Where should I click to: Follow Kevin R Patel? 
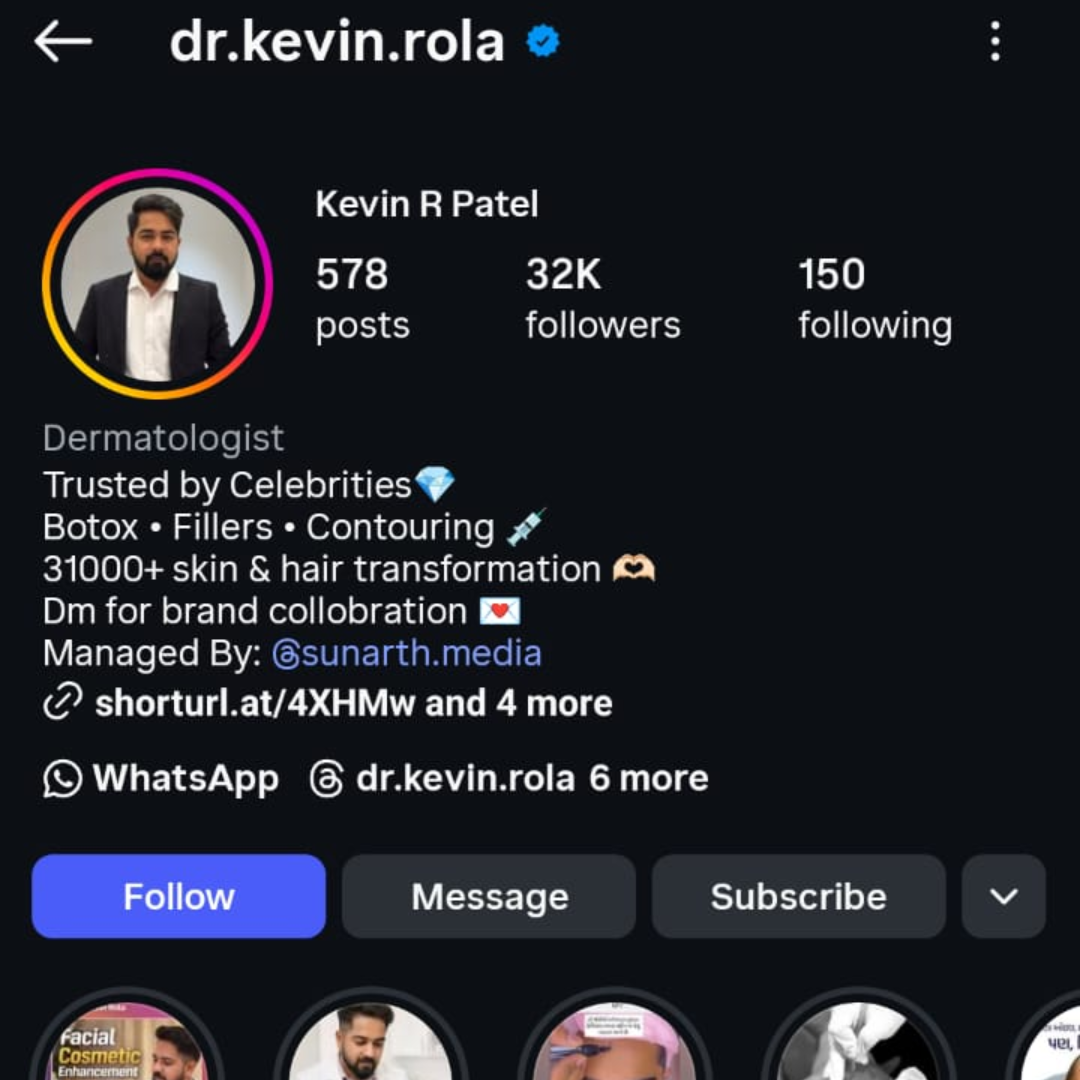click(179, 896)
